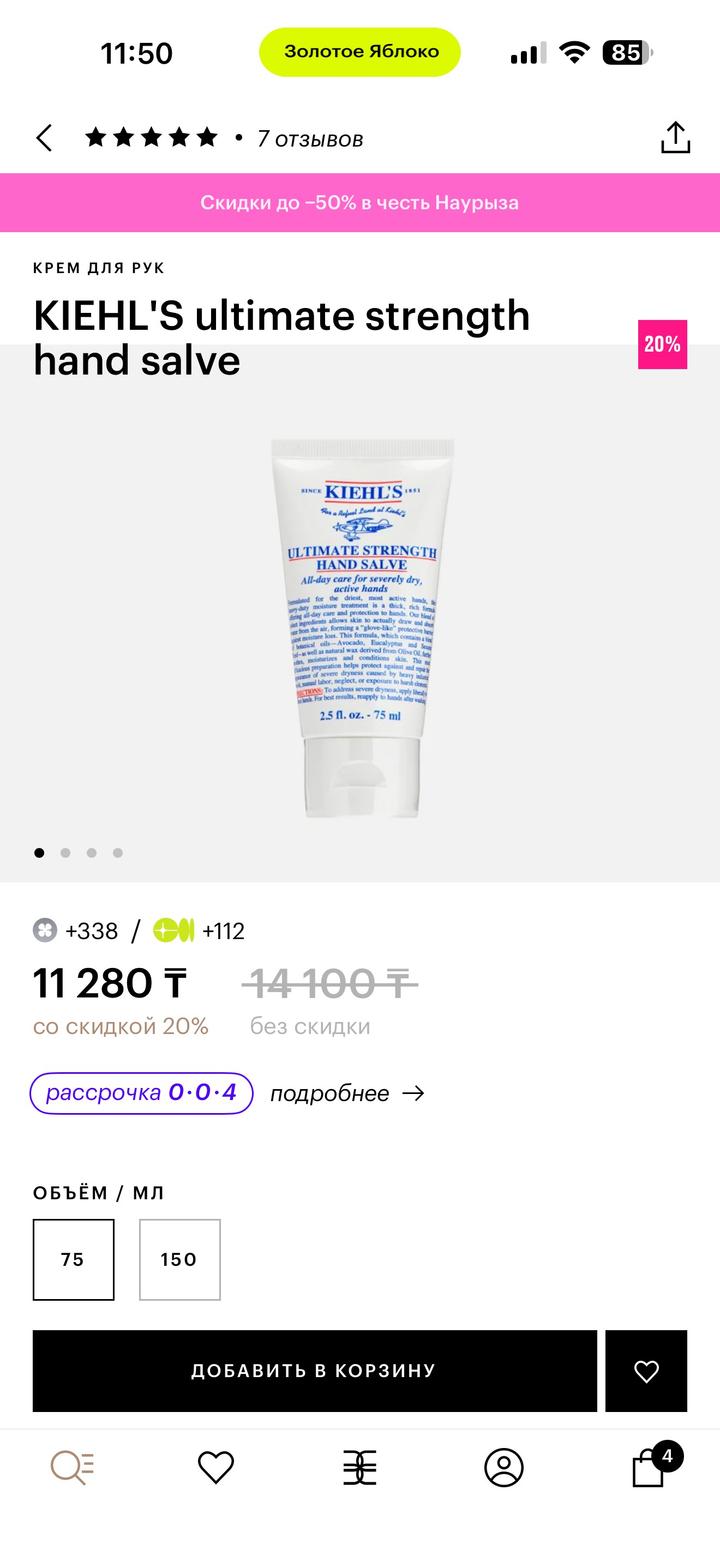The image size is (720, 1564).
Task: Open the Золотое Яблоко home tab
Action: 360,1467
